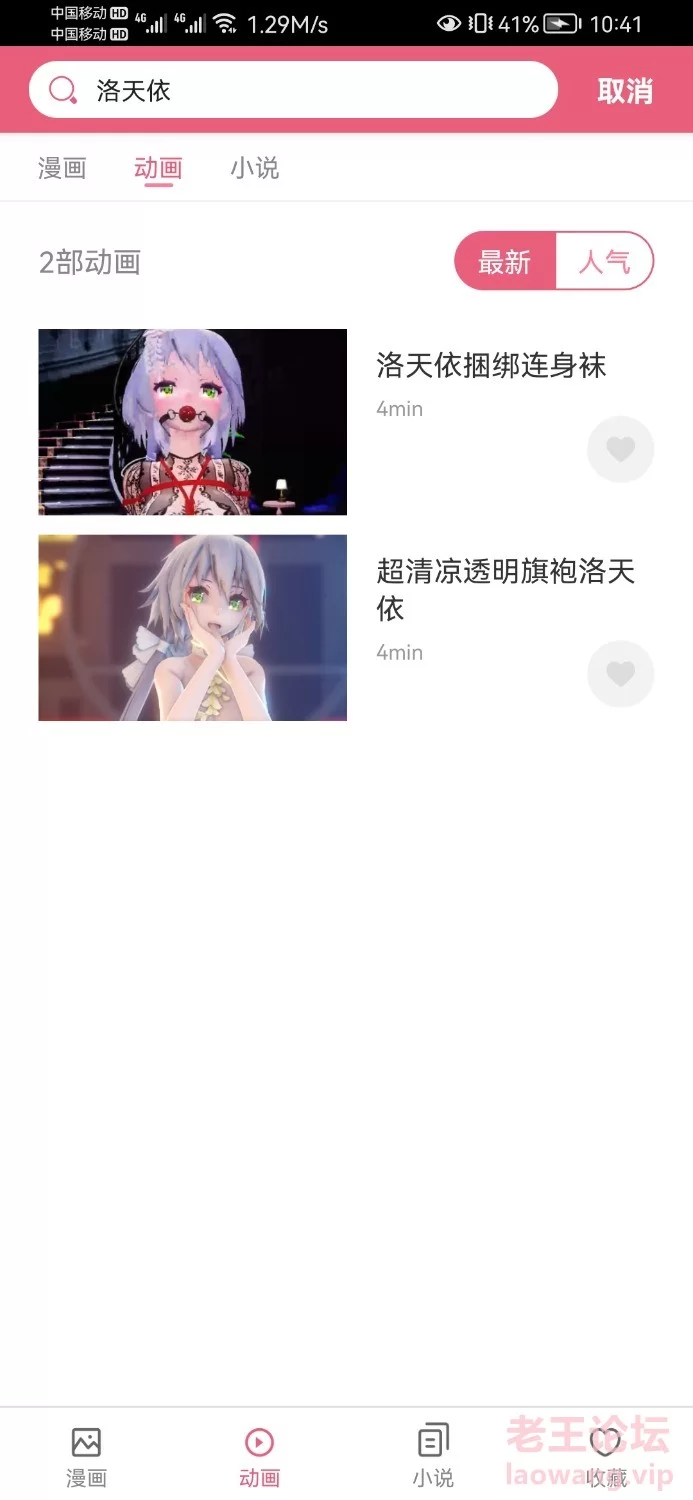Sort results by 人气

(x=604, y=262)
